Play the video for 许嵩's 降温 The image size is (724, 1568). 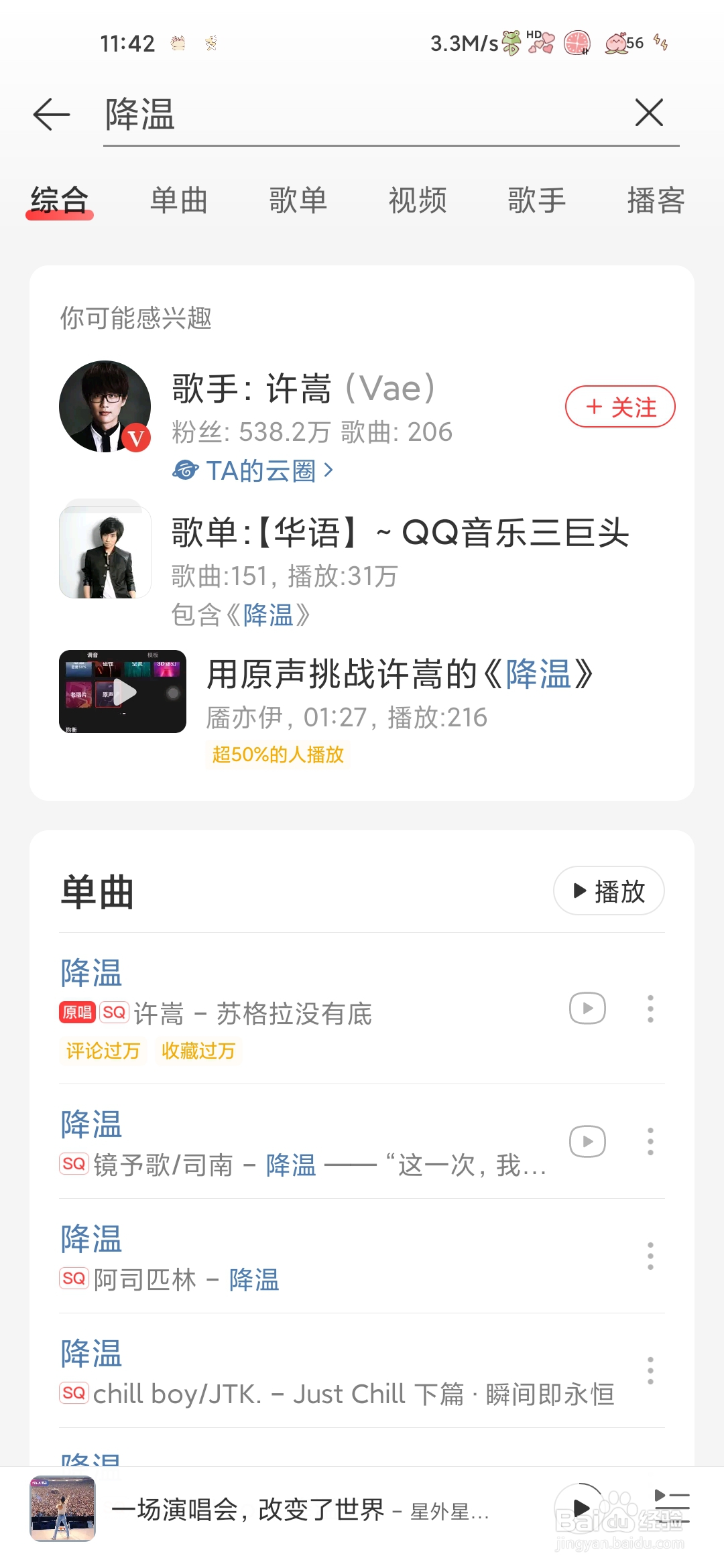[x=587, y=1008]
